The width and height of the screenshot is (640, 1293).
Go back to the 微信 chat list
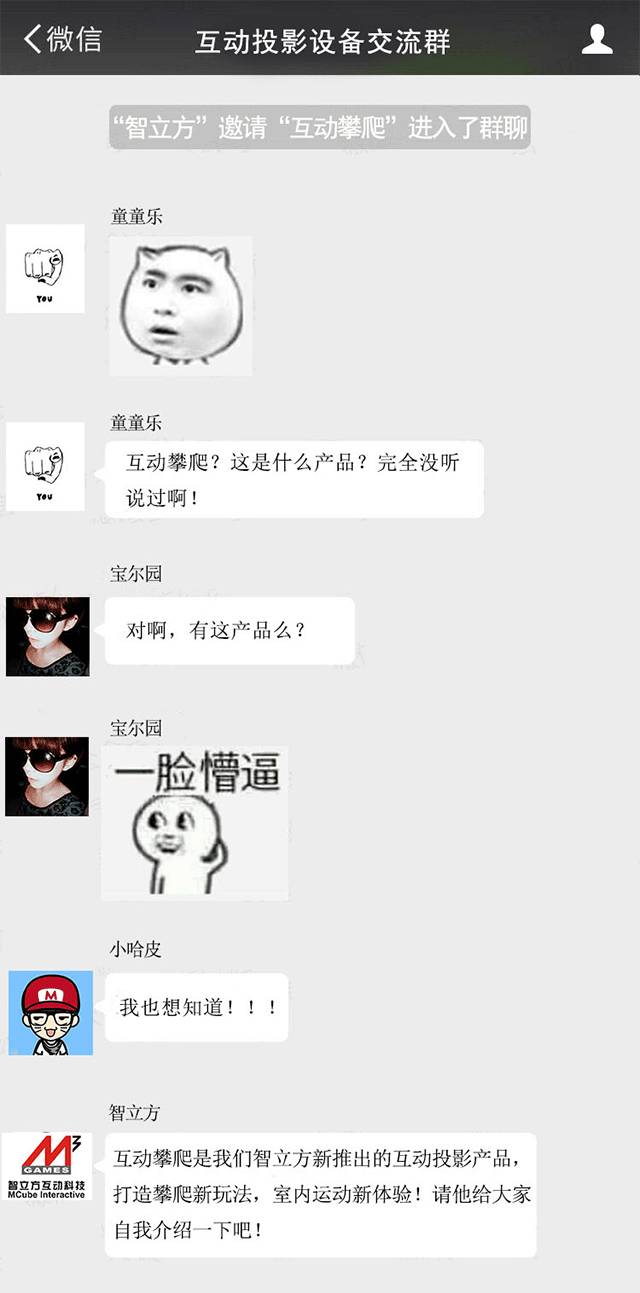tap(62, 39)
